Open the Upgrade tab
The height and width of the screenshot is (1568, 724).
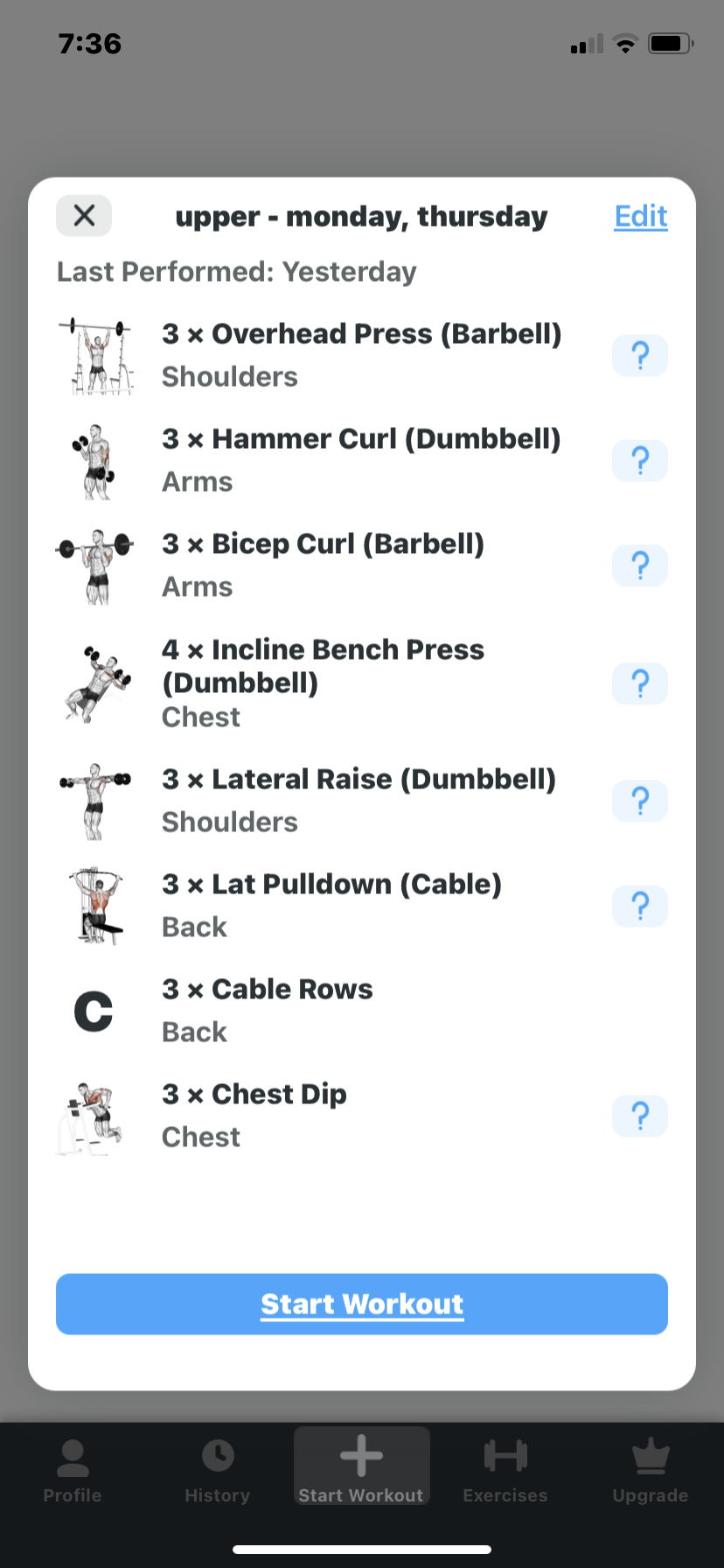pos(650,1470)
